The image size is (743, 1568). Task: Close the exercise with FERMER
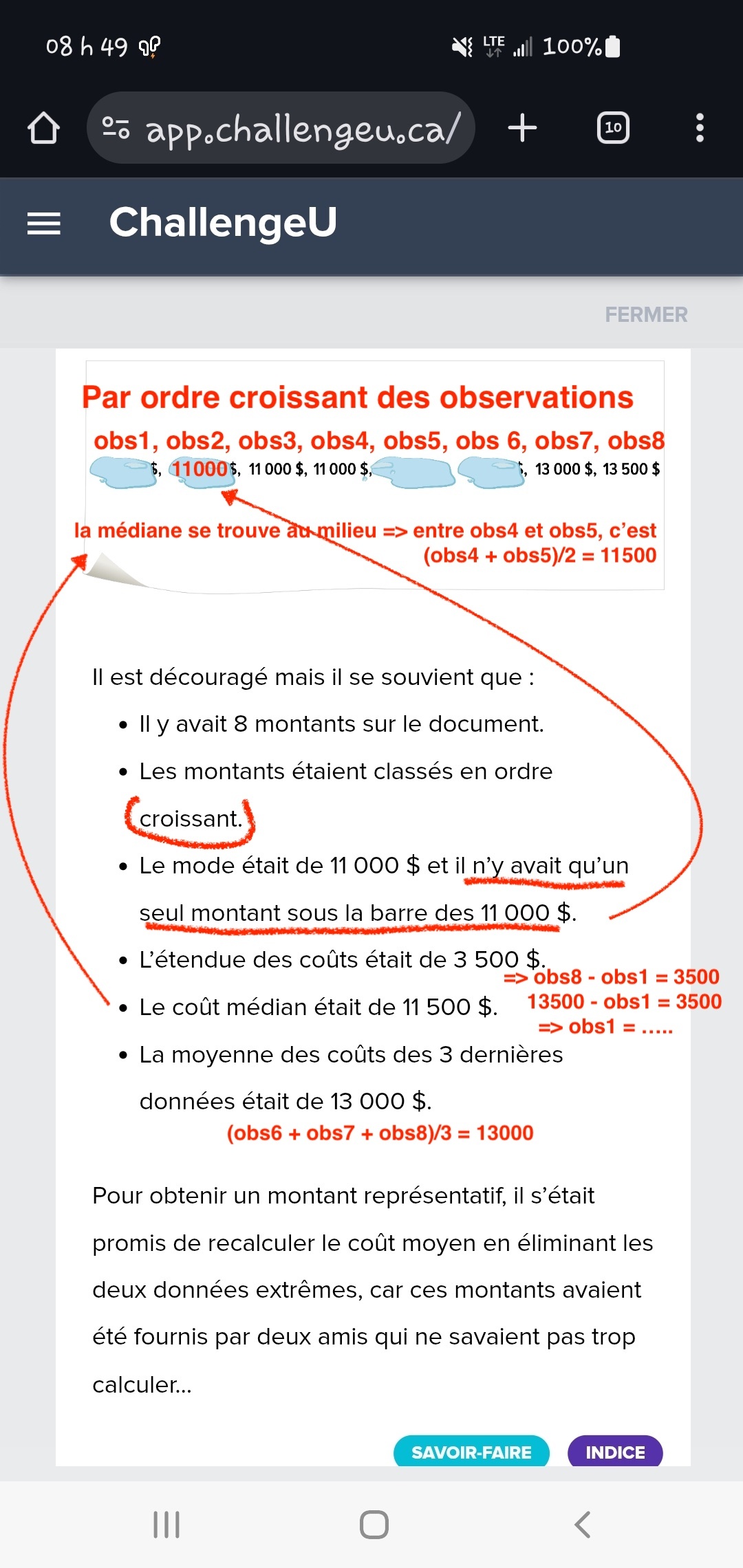(645, 314)
